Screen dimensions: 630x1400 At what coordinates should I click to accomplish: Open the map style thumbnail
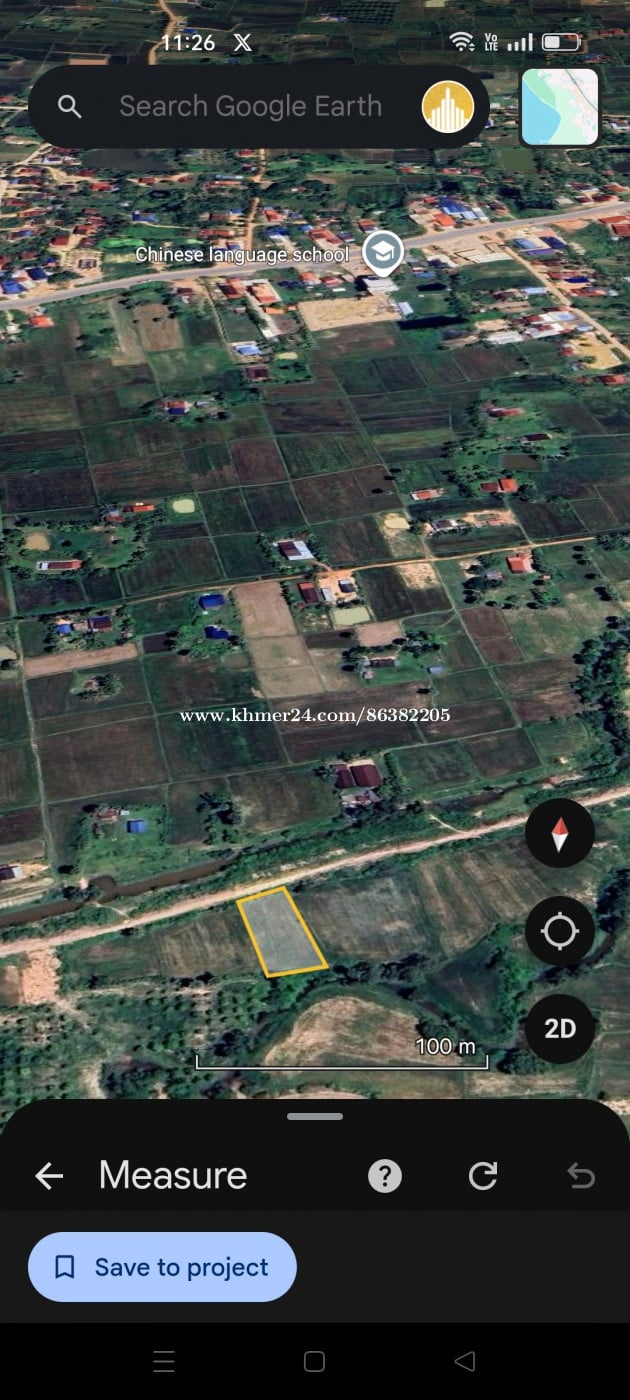(x=560, y=107)
